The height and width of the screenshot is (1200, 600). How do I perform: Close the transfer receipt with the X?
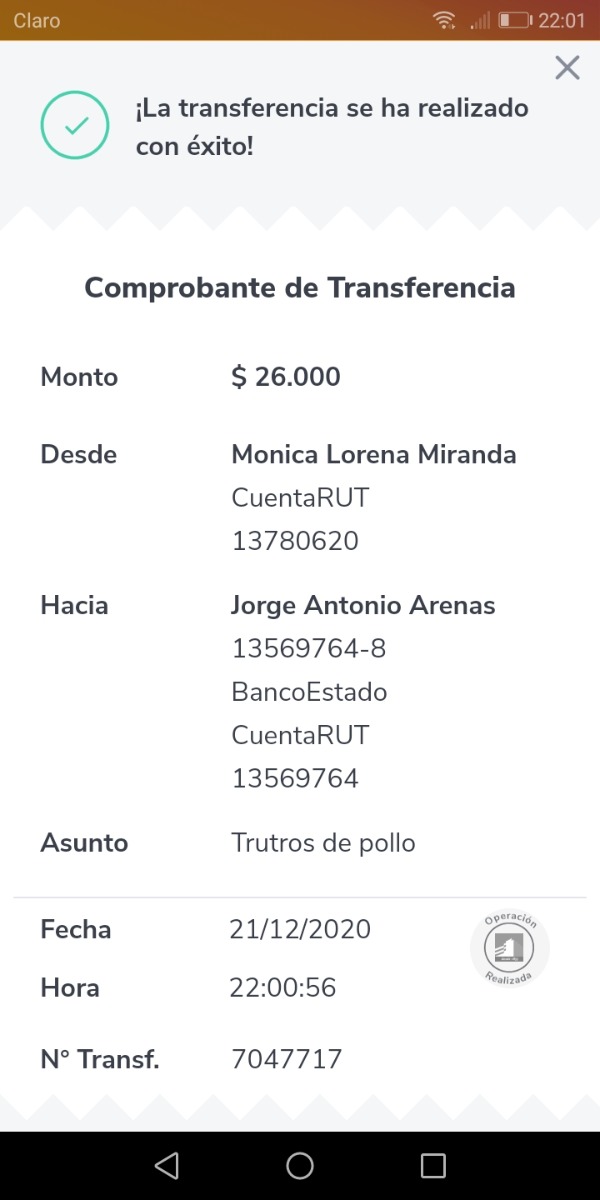pyautogui.click(x=567, y=68)
